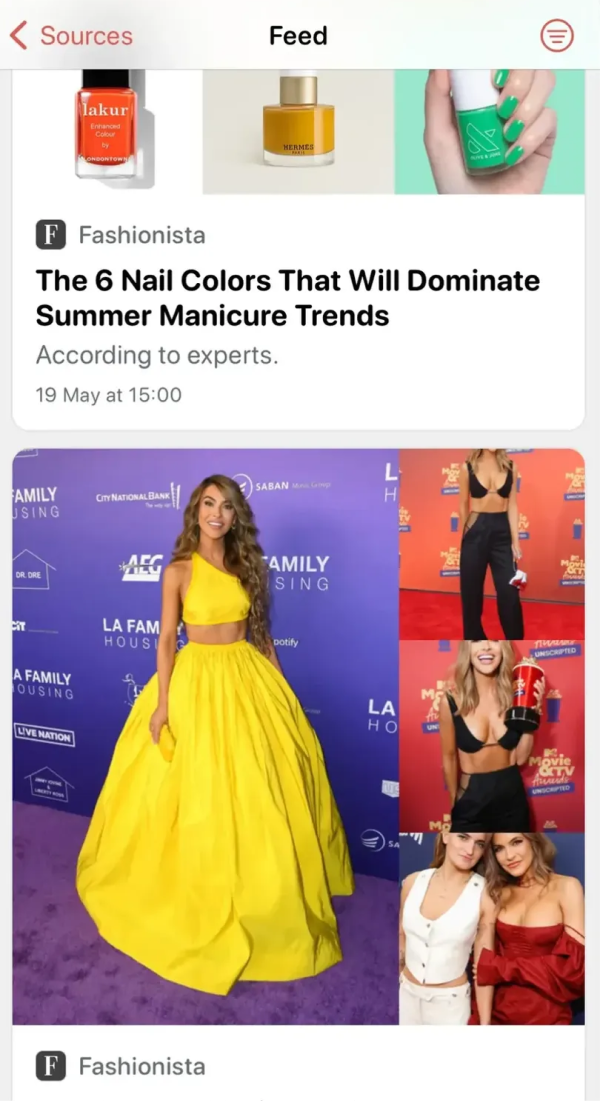Open the feed filter icon
This screenshot has height=1101, width=600.
pos(557,36)
